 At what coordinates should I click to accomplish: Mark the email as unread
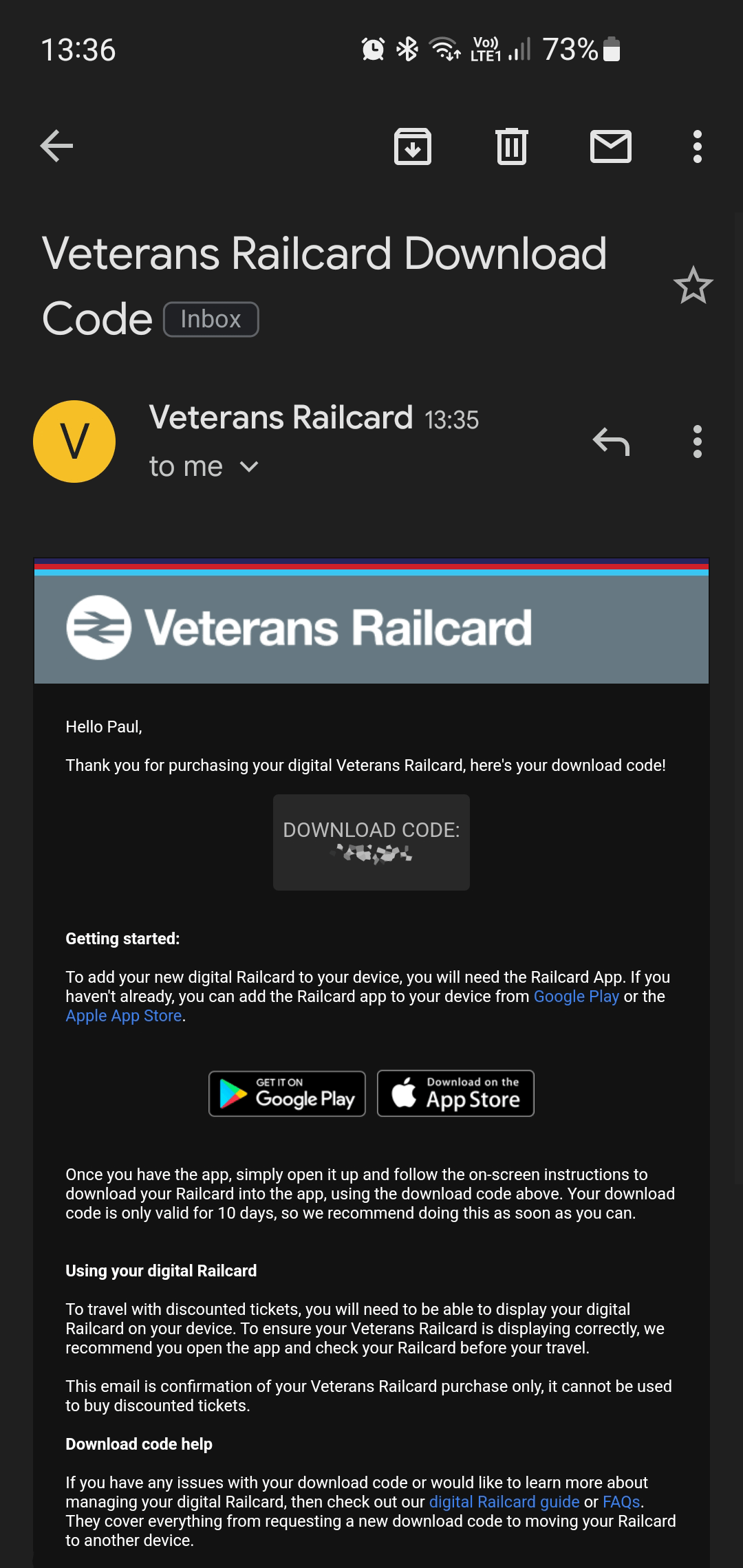click(611, 146)
